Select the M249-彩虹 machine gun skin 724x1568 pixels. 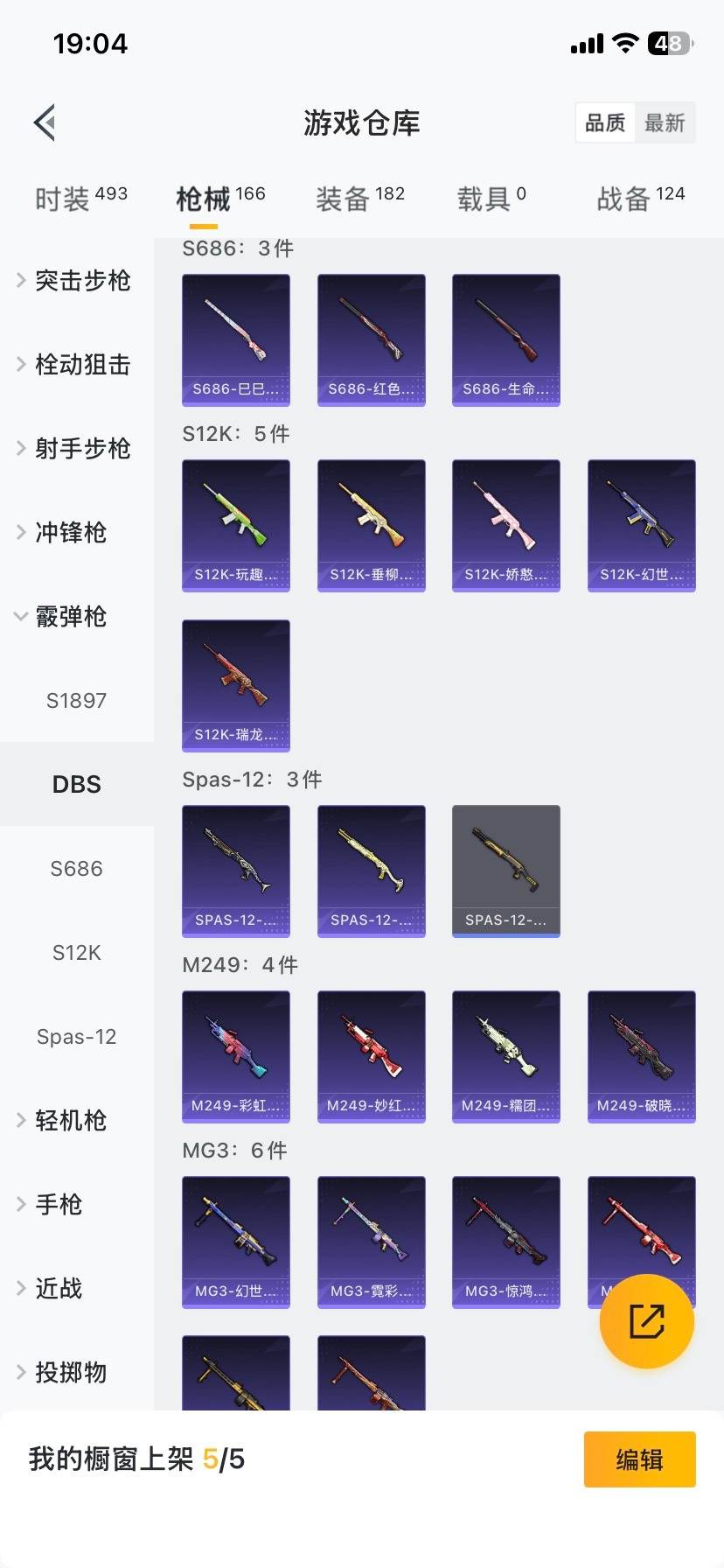[x=236, y=1056]
